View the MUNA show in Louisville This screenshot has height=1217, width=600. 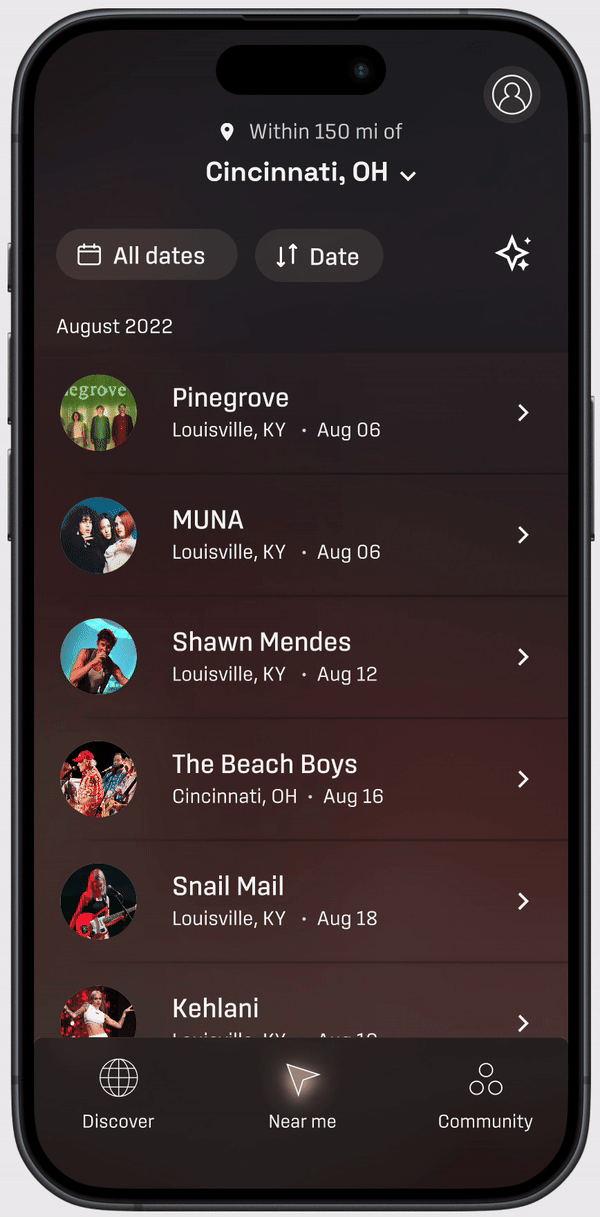coord(300,535)
